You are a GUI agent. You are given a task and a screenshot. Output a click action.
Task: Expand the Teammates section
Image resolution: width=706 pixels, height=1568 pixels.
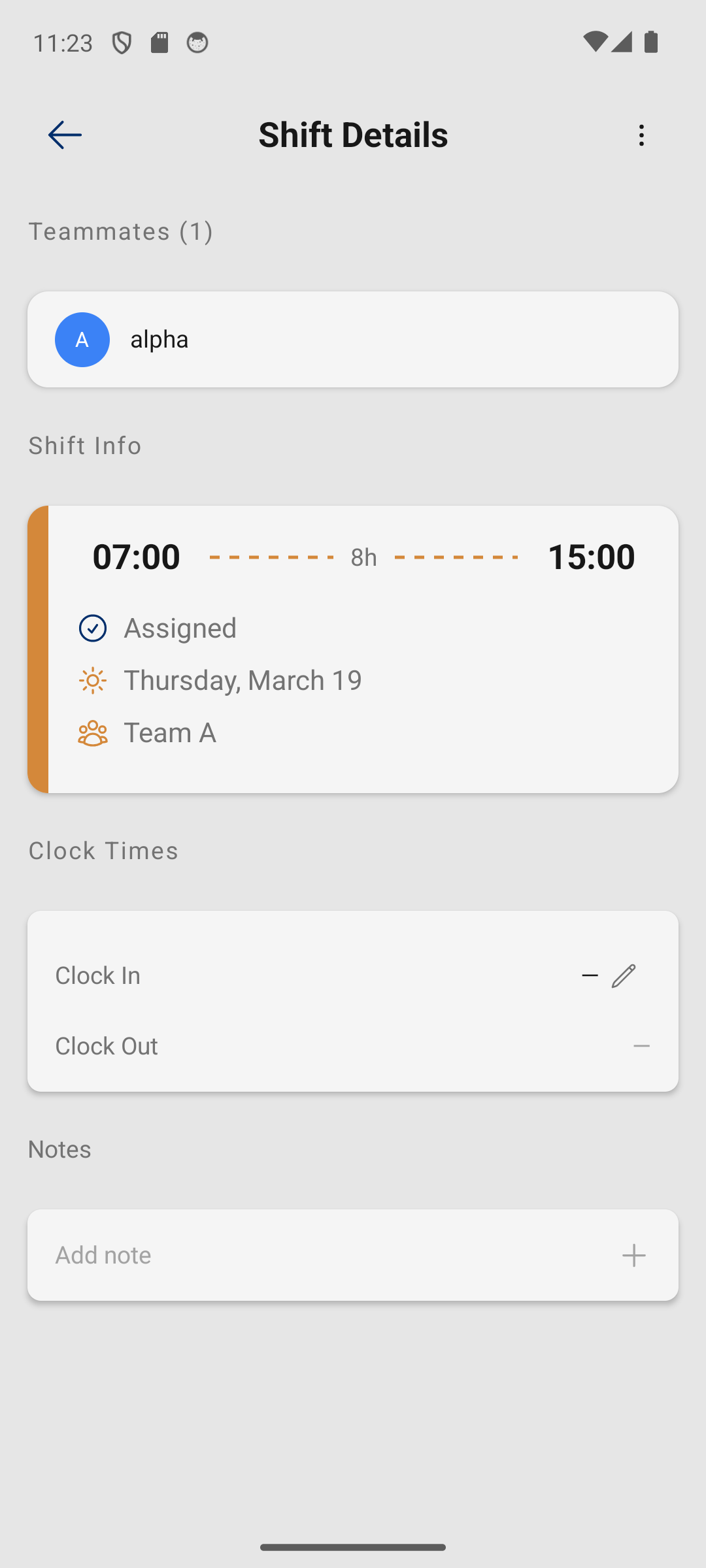click(121, 231)
